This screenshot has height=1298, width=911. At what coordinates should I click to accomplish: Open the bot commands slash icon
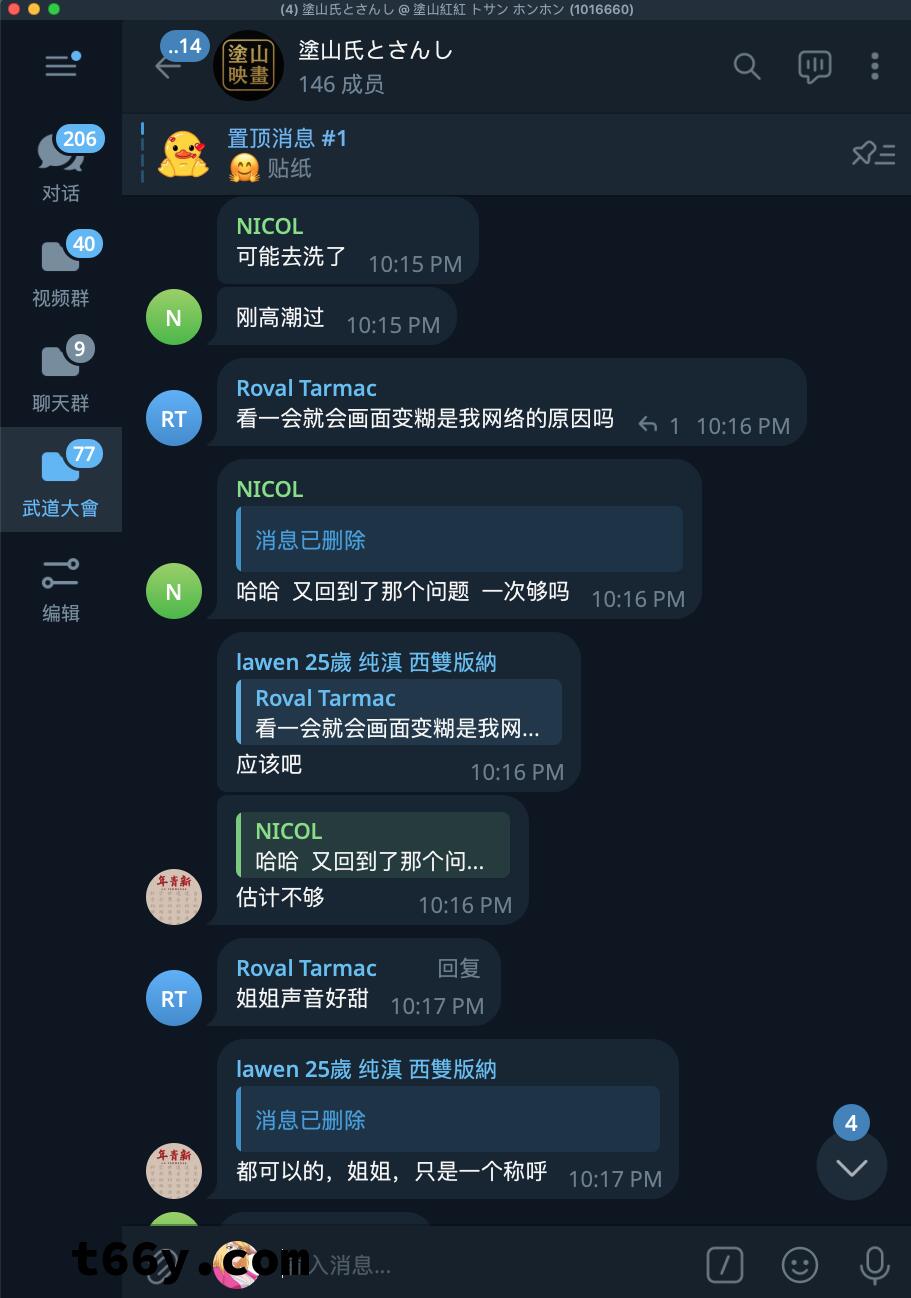pyautogui.click(x=724, y=1264)
